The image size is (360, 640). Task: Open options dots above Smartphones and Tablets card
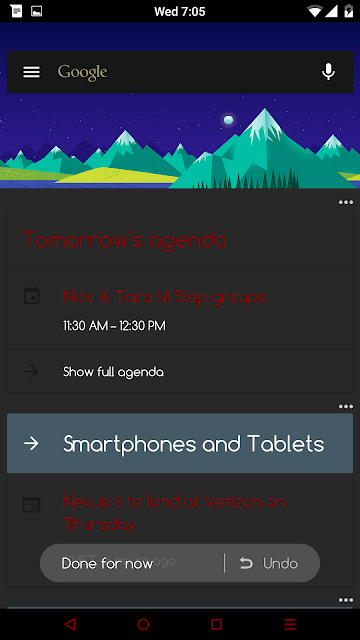pos(346,407)
